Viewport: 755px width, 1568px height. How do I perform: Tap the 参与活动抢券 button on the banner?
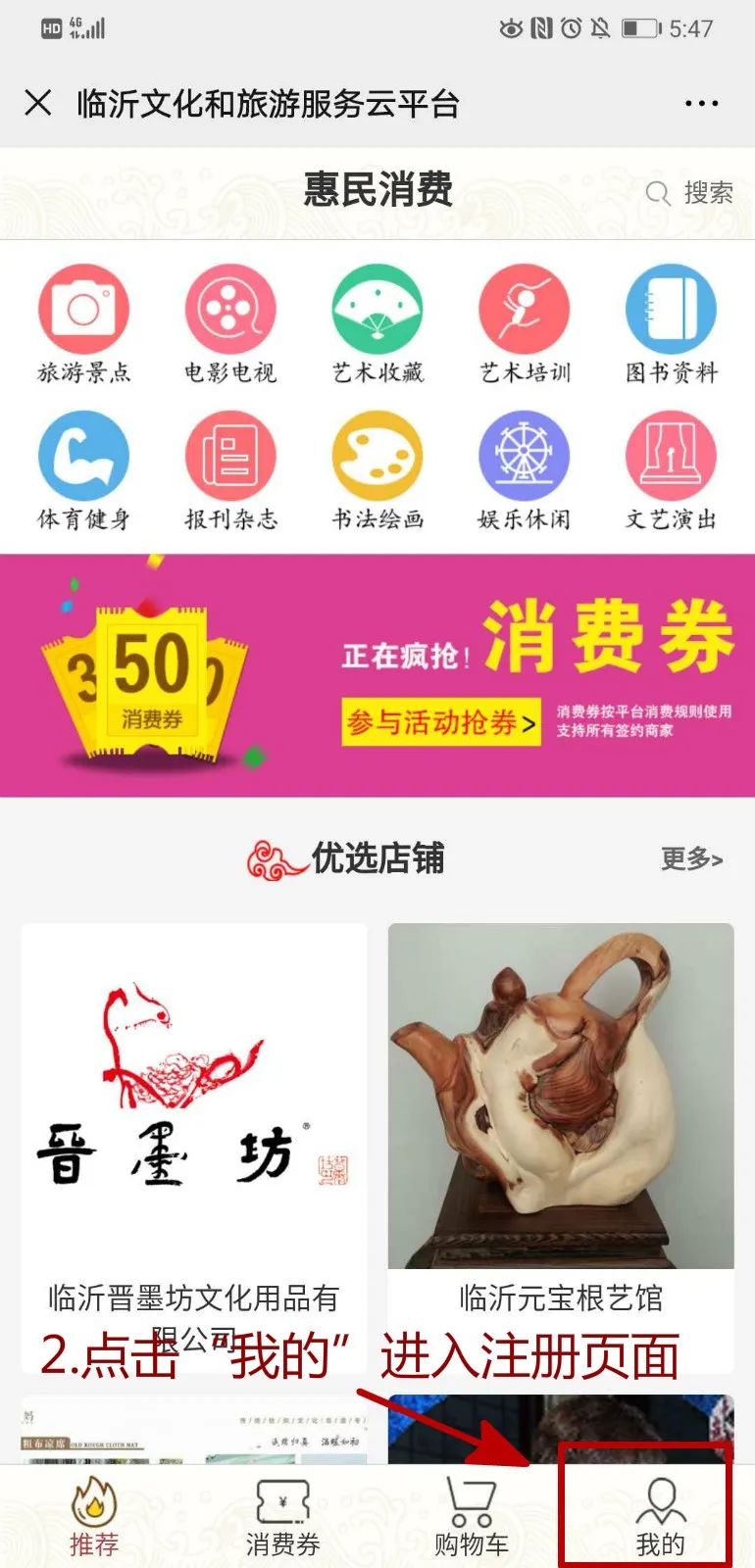pos(441,722)
